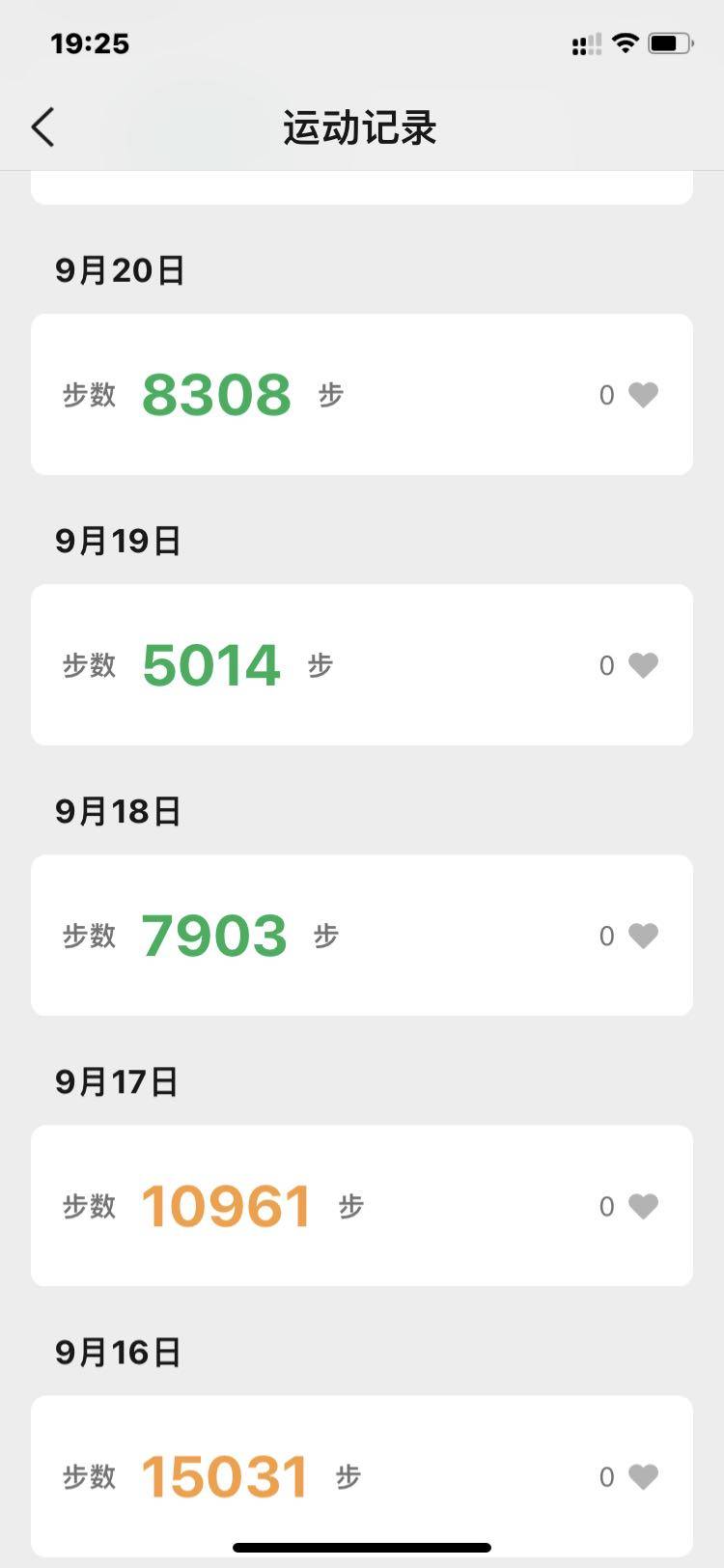This screenshot has width=724, height=1568.
Task: Like the 9月18日 record of 7903 steps
Action: tap(643, 935)
